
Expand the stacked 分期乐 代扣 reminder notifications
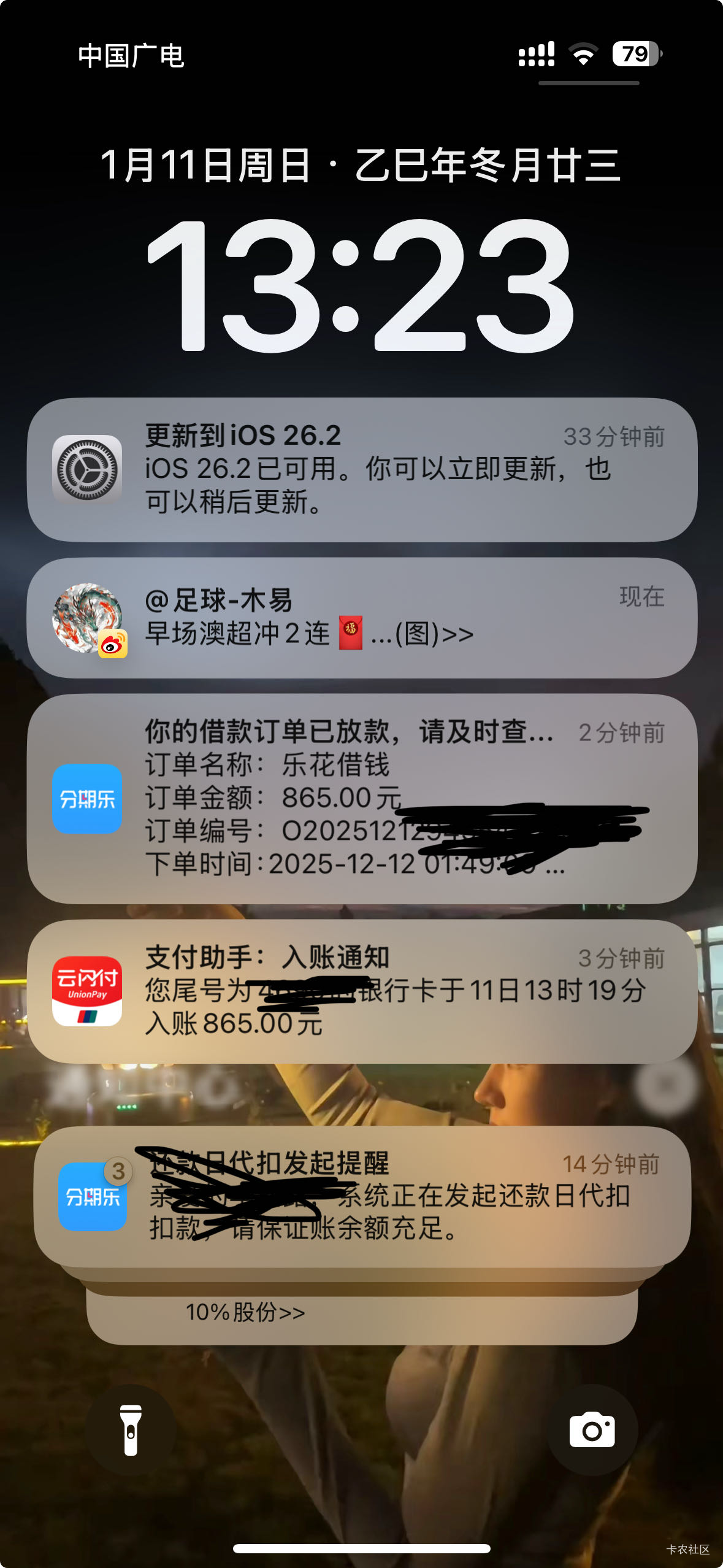click(x=362, y=1196)
